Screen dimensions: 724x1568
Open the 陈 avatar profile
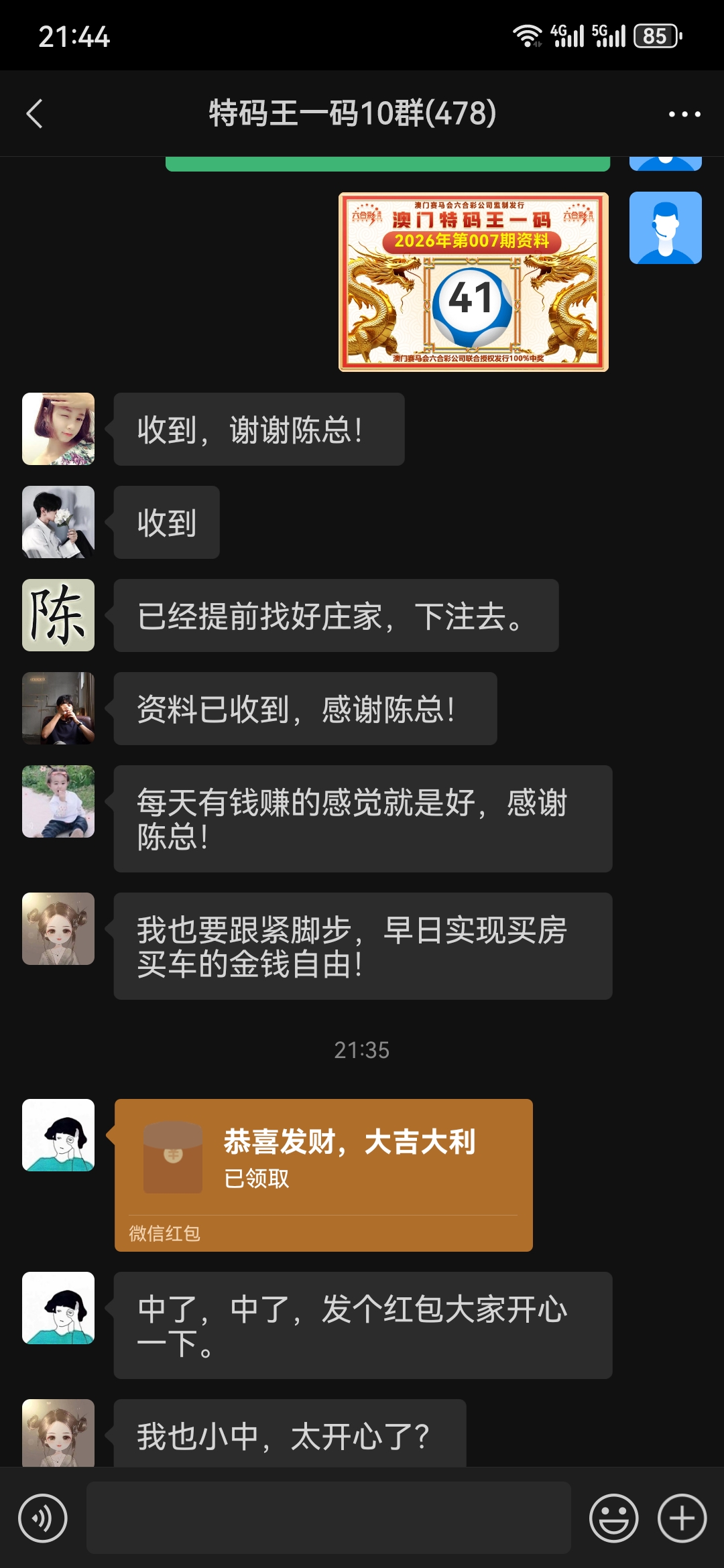pyautogui.click(x=58, y=615)
